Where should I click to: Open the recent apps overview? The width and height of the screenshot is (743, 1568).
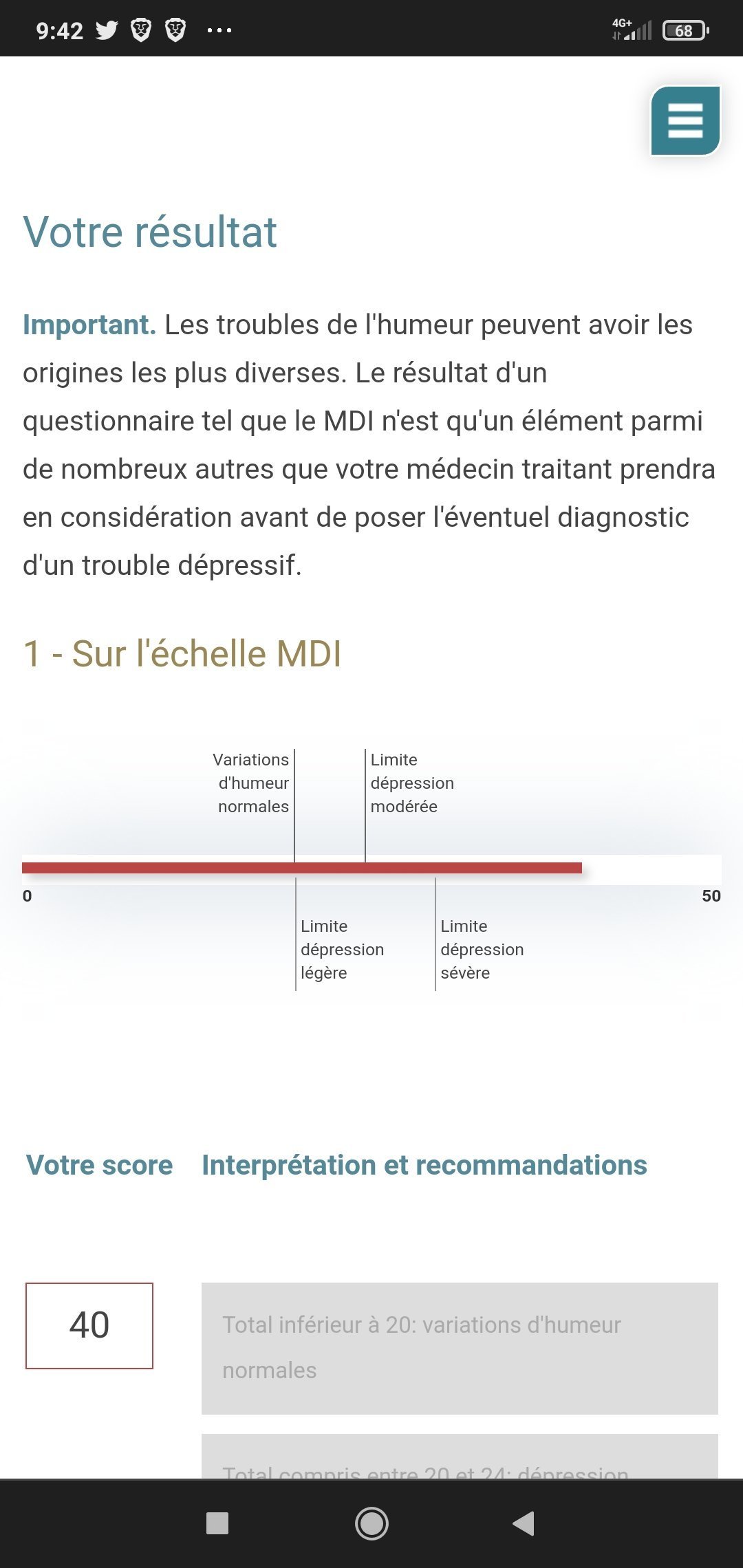[217, 1523]
